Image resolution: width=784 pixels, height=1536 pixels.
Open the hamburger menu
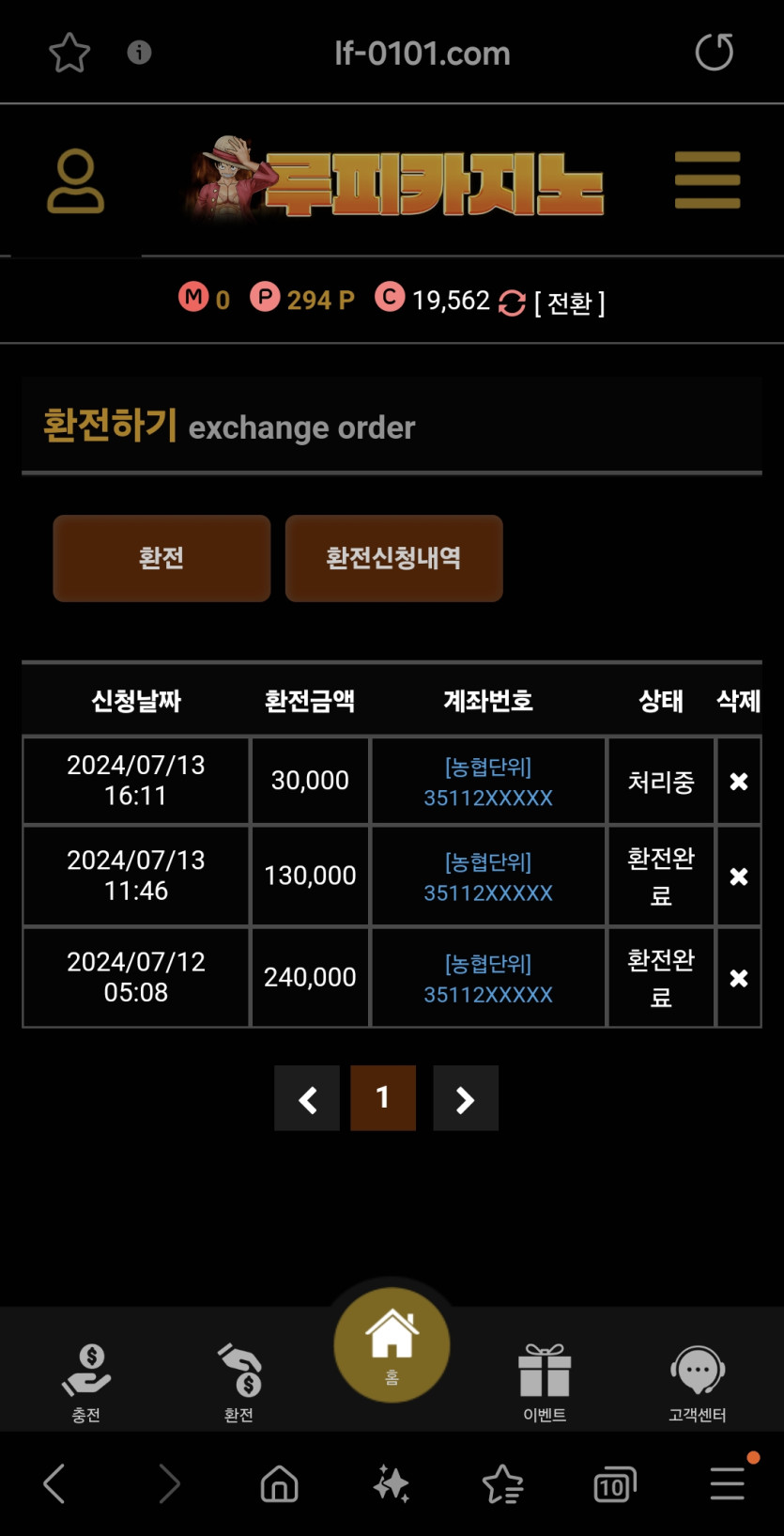pos(707,179)
